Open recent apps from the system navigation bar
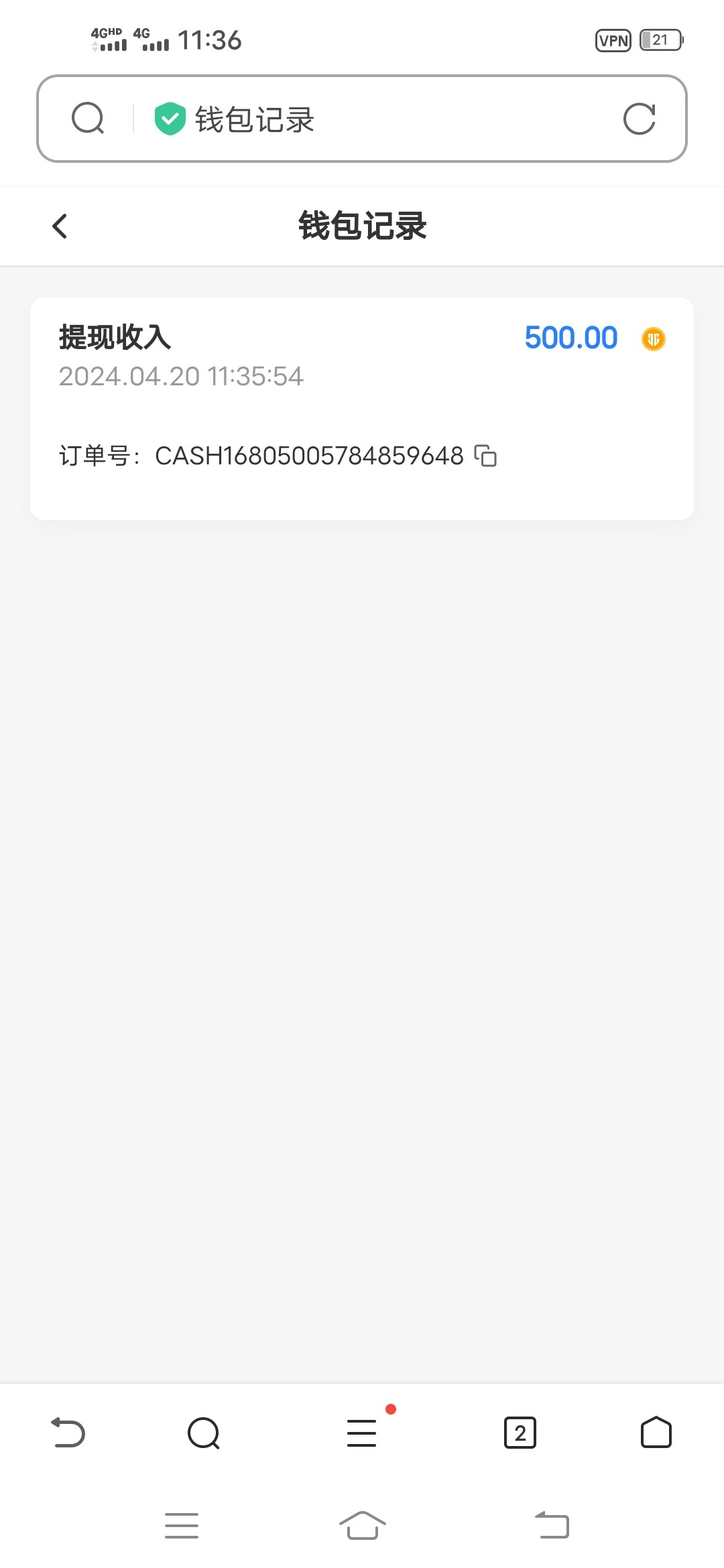 click(x=182, y=1526)
